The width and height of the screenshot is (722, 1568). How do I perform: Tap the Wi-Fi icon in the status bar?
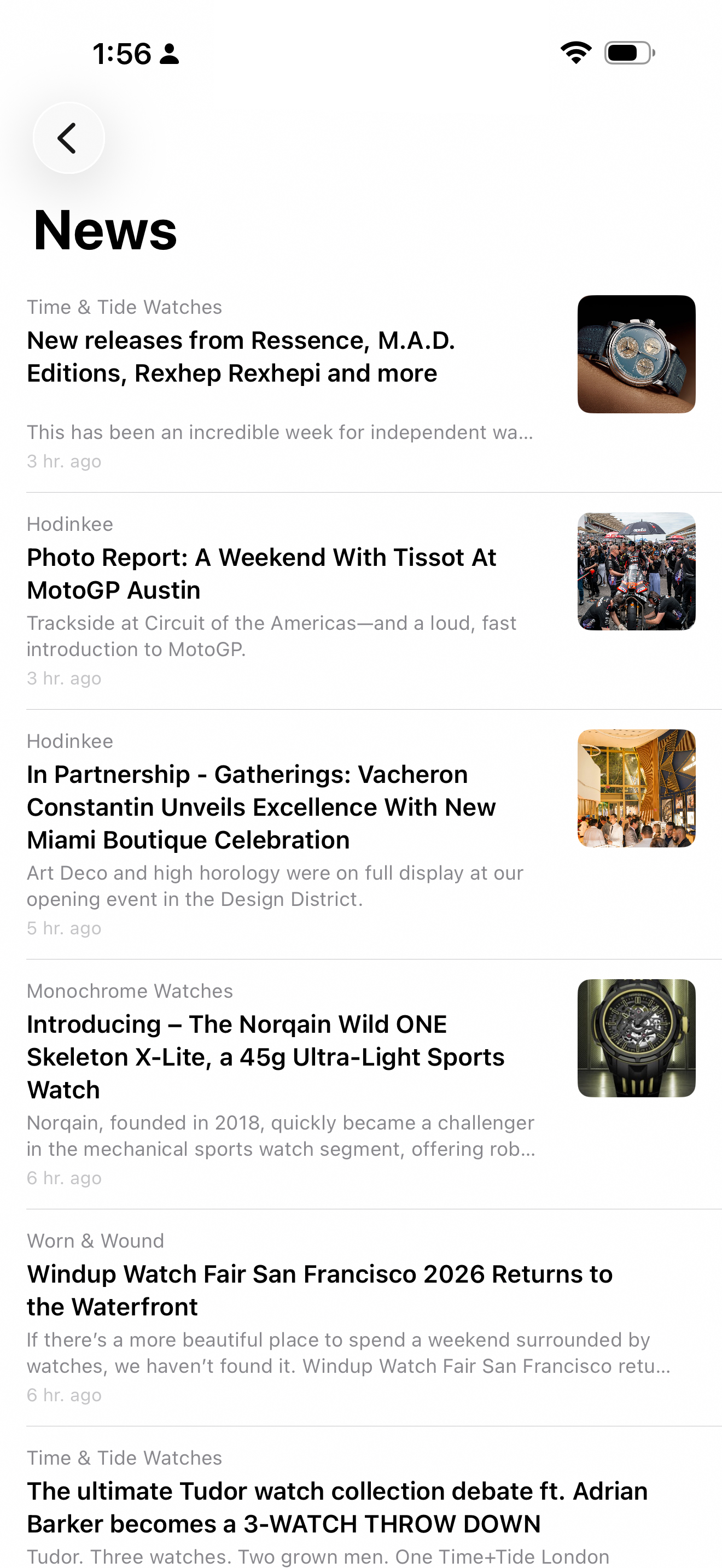click(x=575, y=52)
